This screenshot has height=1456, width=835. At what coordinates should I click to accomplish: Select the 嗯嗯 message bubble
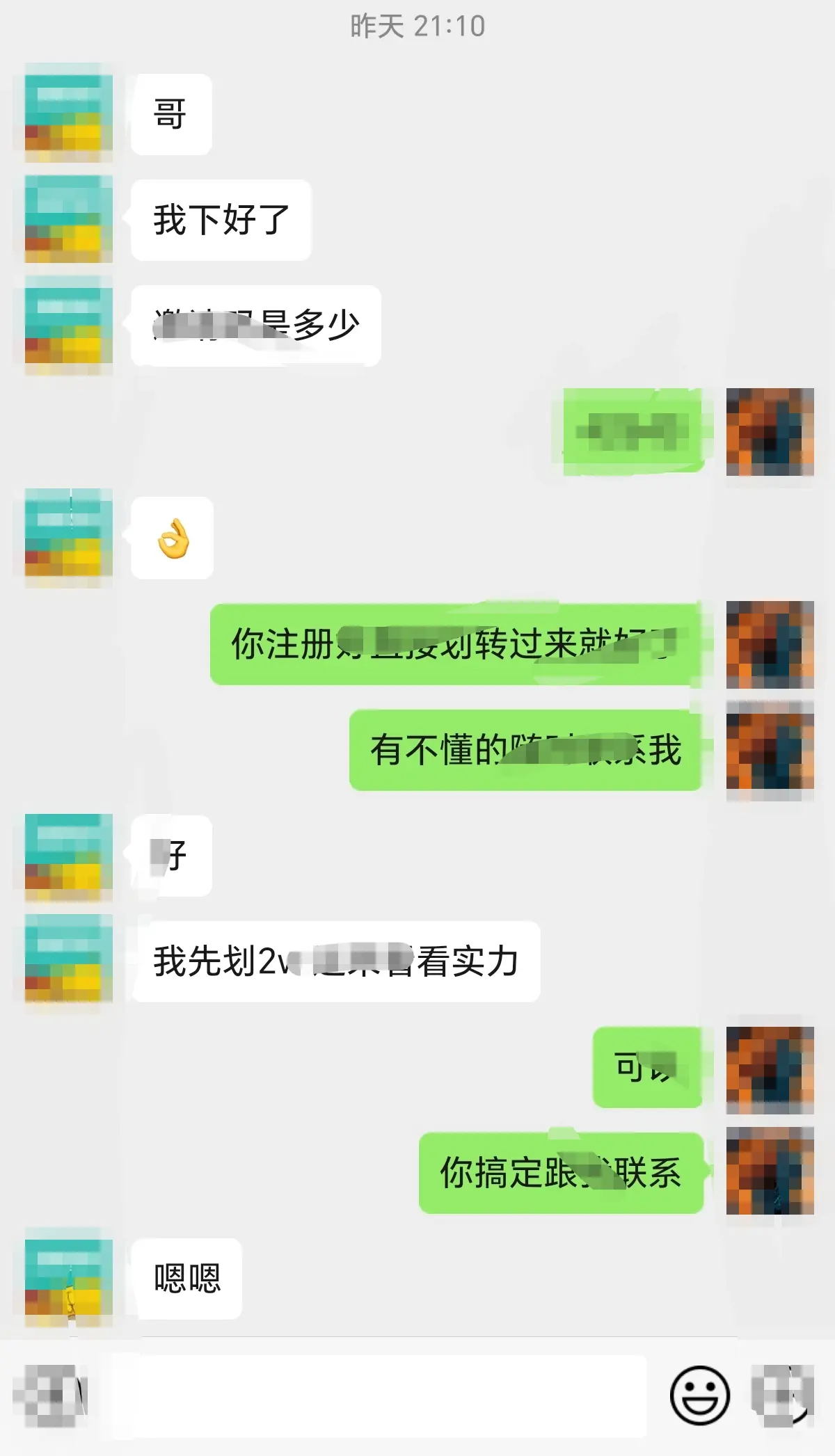[189, 1277]
